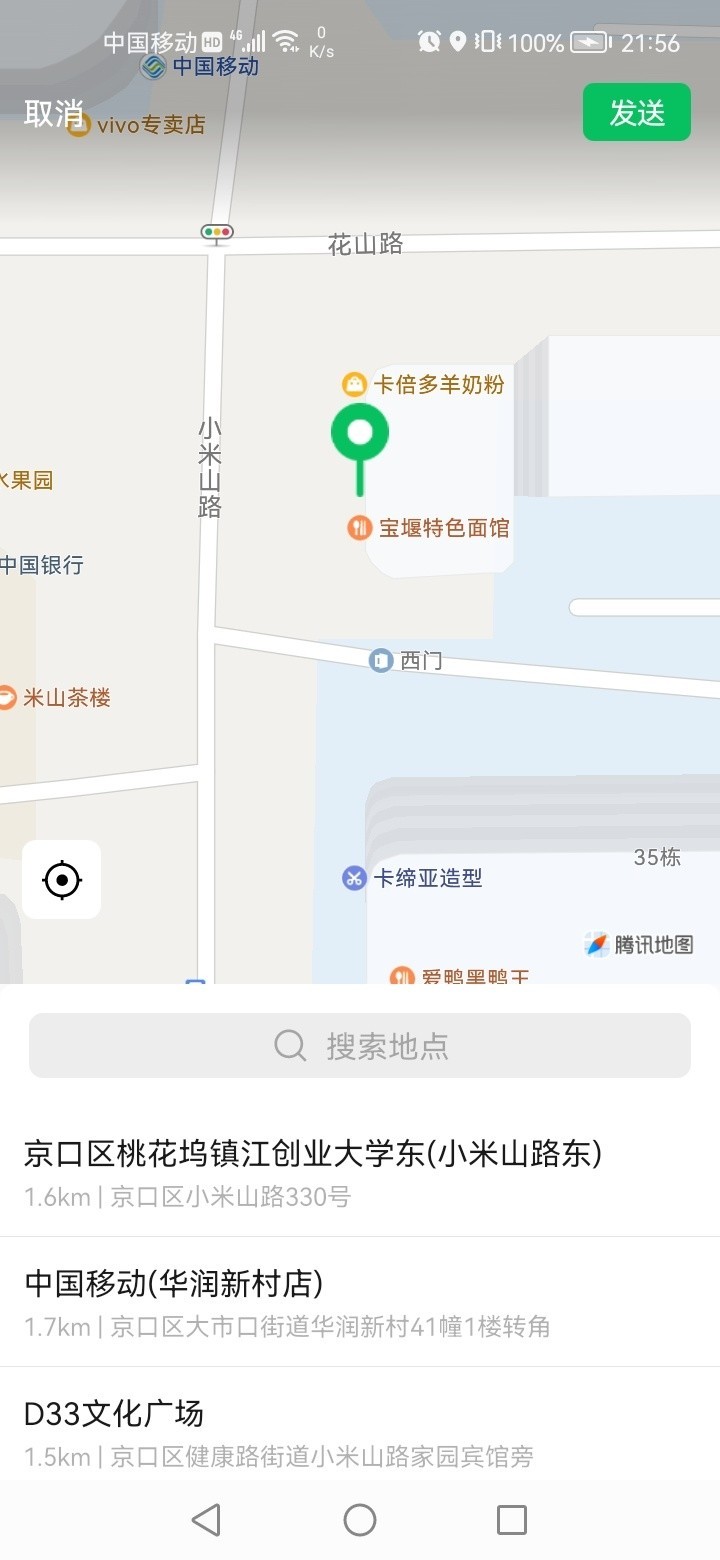Return to the home screen
720x1560 pixels.
[x=360, y=1520]
